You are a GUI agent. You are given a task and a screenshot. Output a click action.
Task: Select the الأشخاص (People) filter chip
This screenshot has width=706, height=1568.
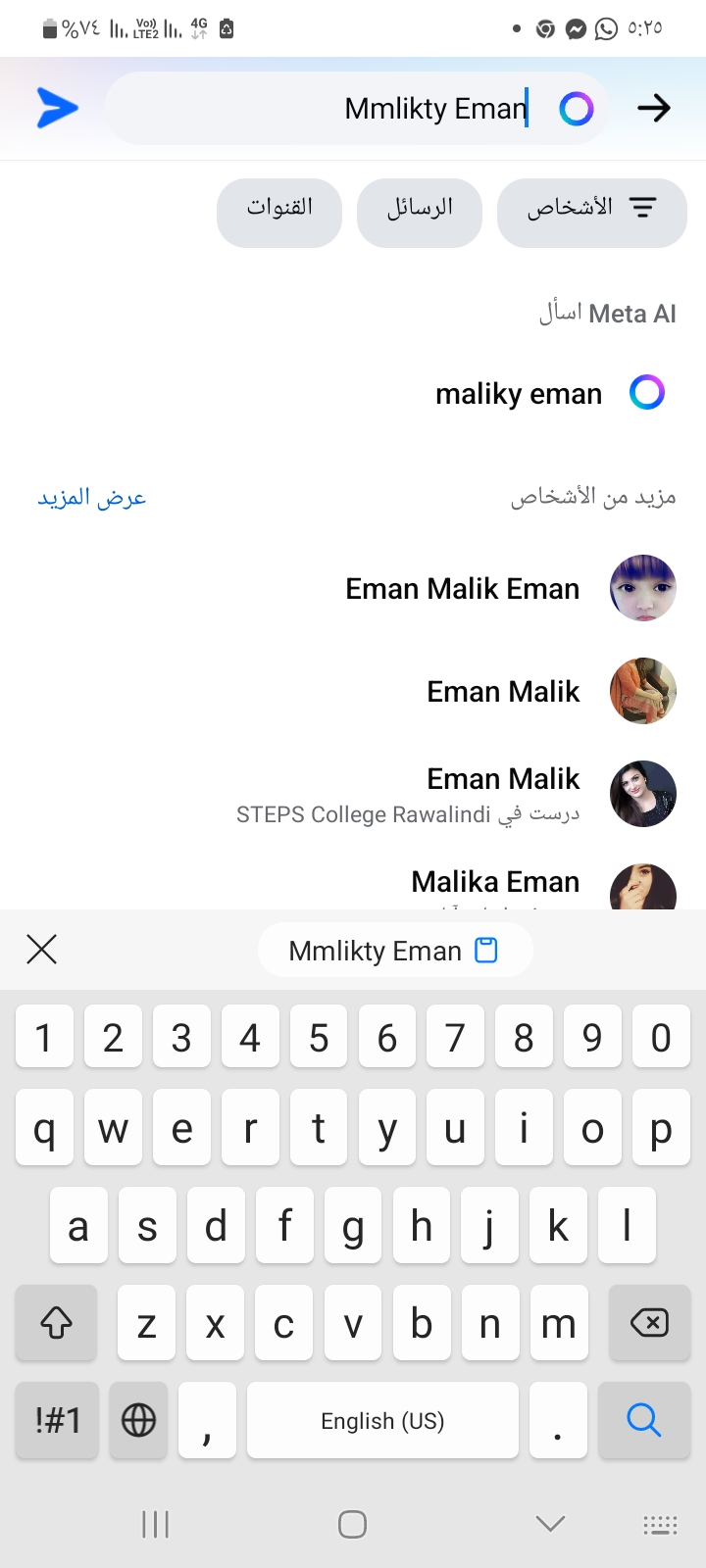coord(591,213)
